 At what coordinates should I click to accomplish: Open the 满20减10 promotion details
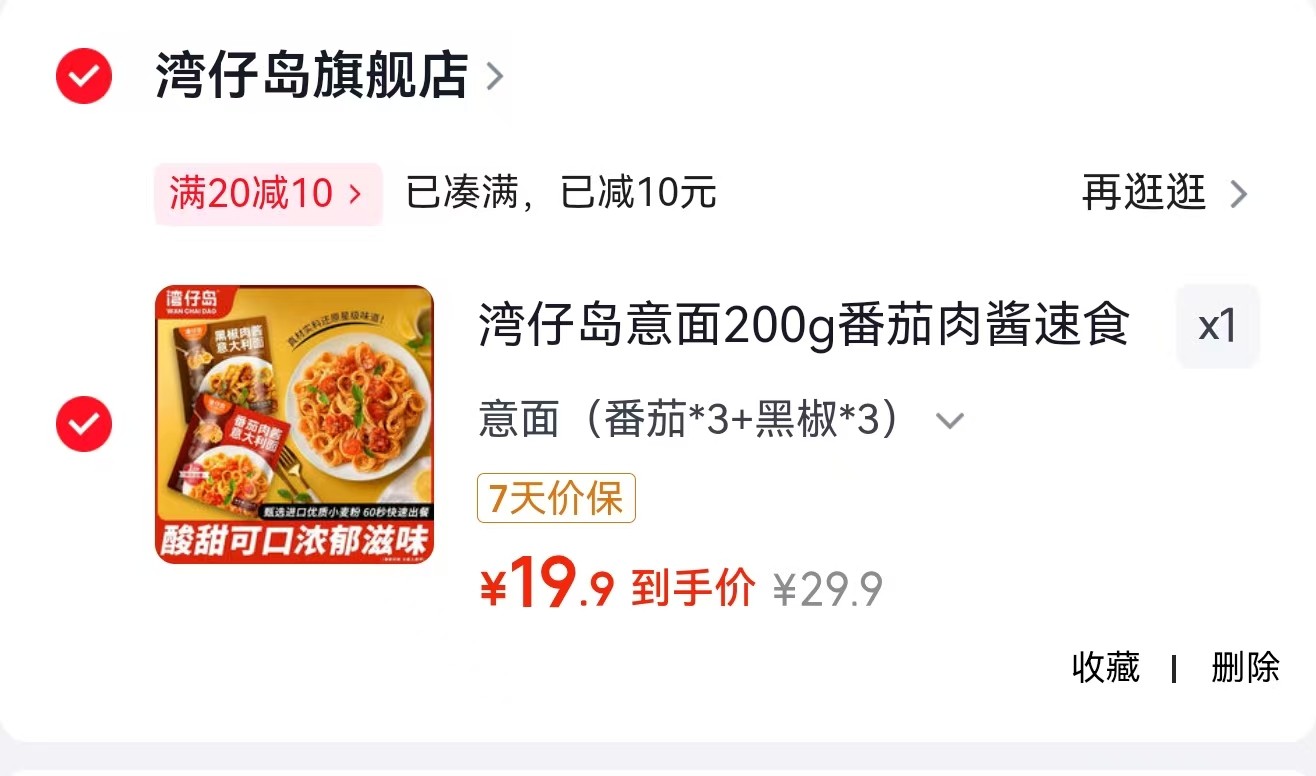[x=268, y=194]
